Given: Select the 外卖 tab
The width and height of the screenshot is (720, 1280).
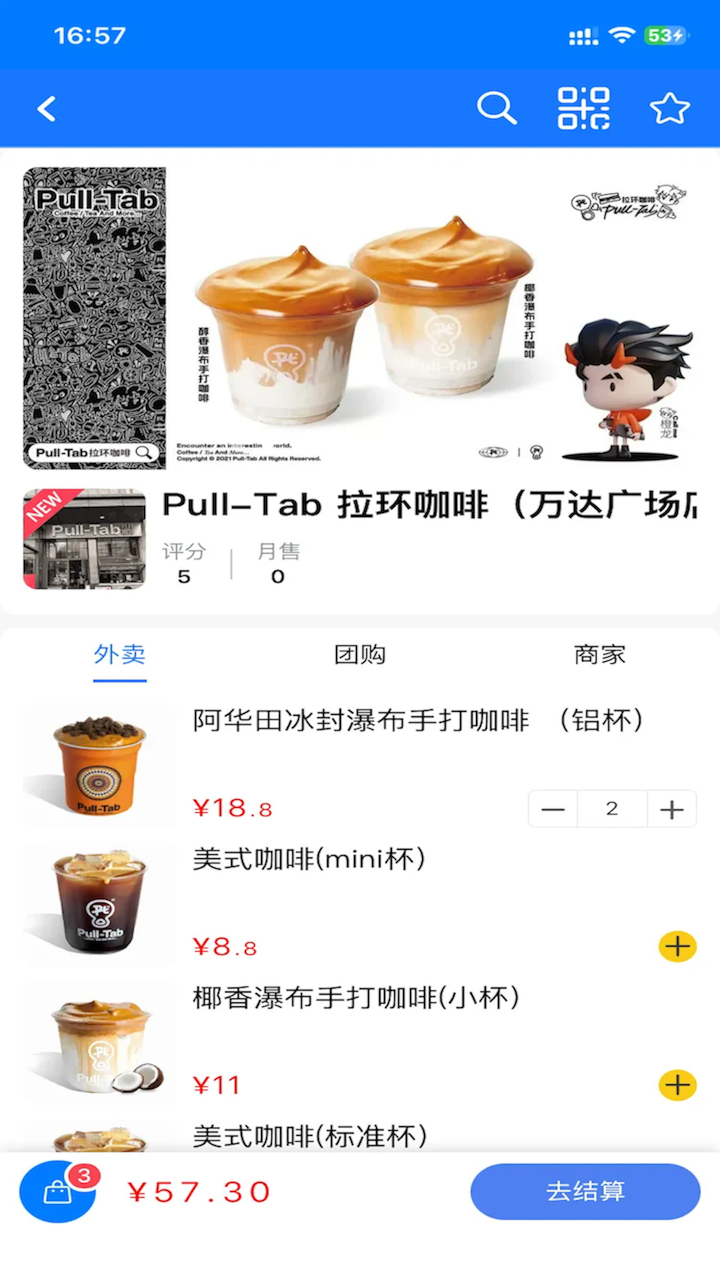Looking at the screenshot, I should pos(120,654).
